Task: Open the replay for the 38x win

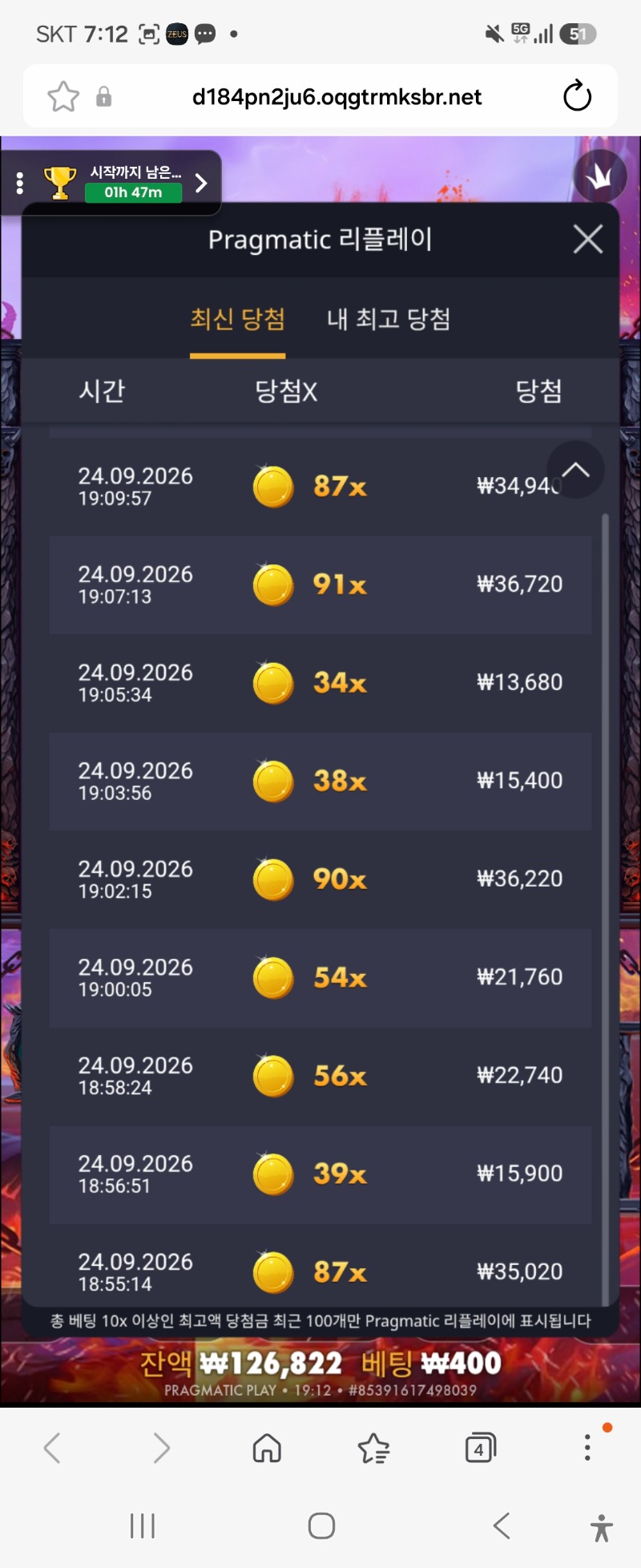Action: pos(320,781)
